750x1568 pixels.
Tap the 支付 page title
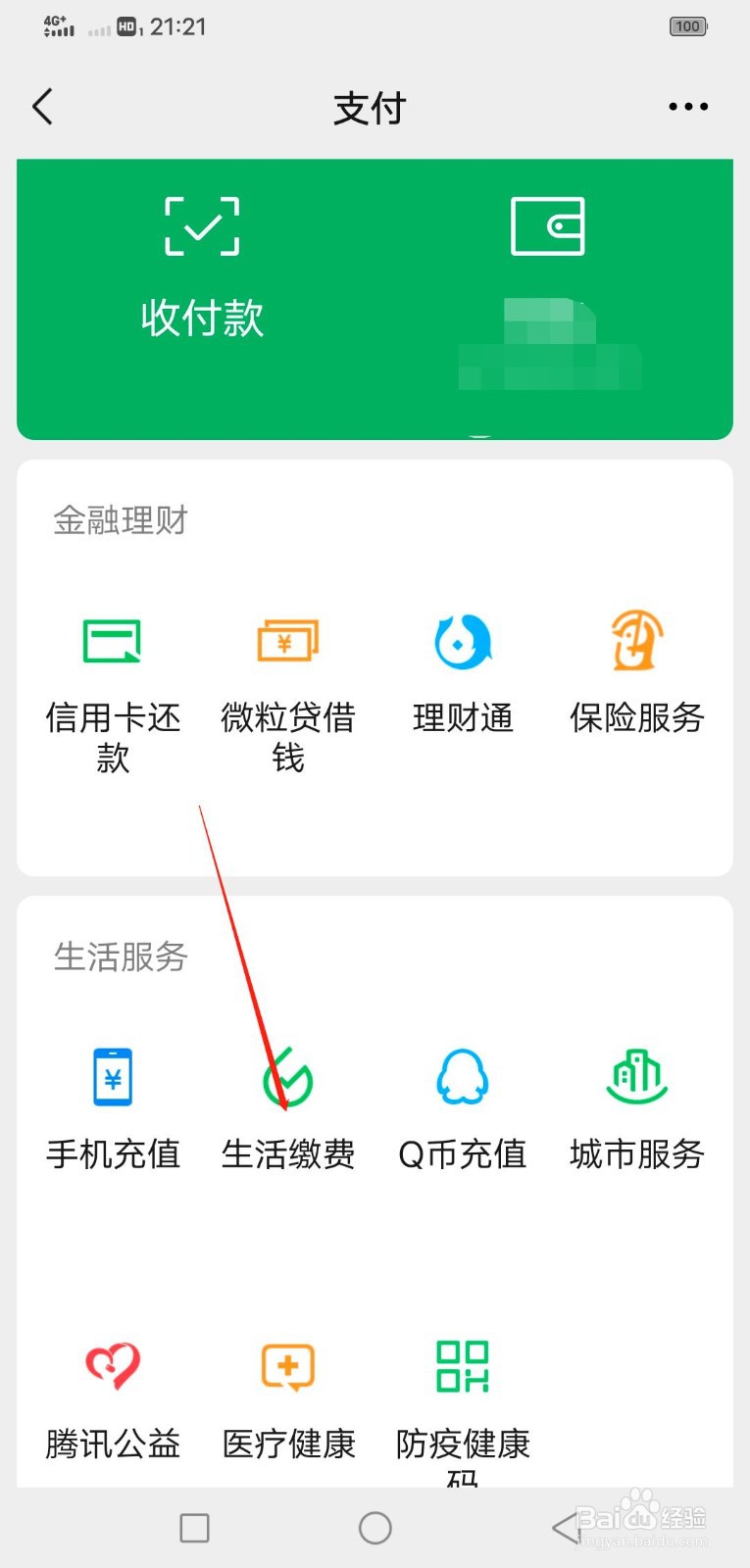[x=370, y=108]
